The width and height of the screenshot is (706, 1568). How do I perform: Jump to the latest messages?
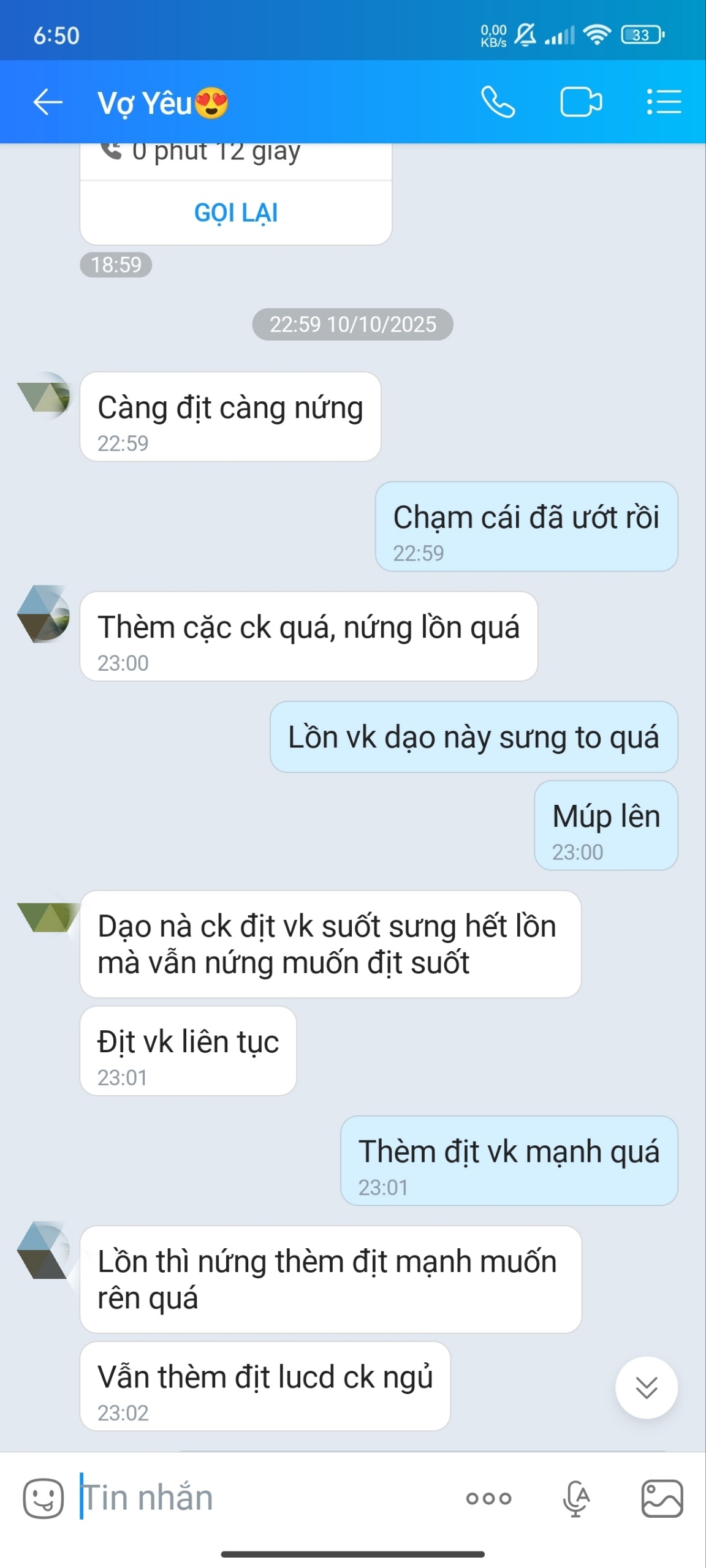[646, 1387]
